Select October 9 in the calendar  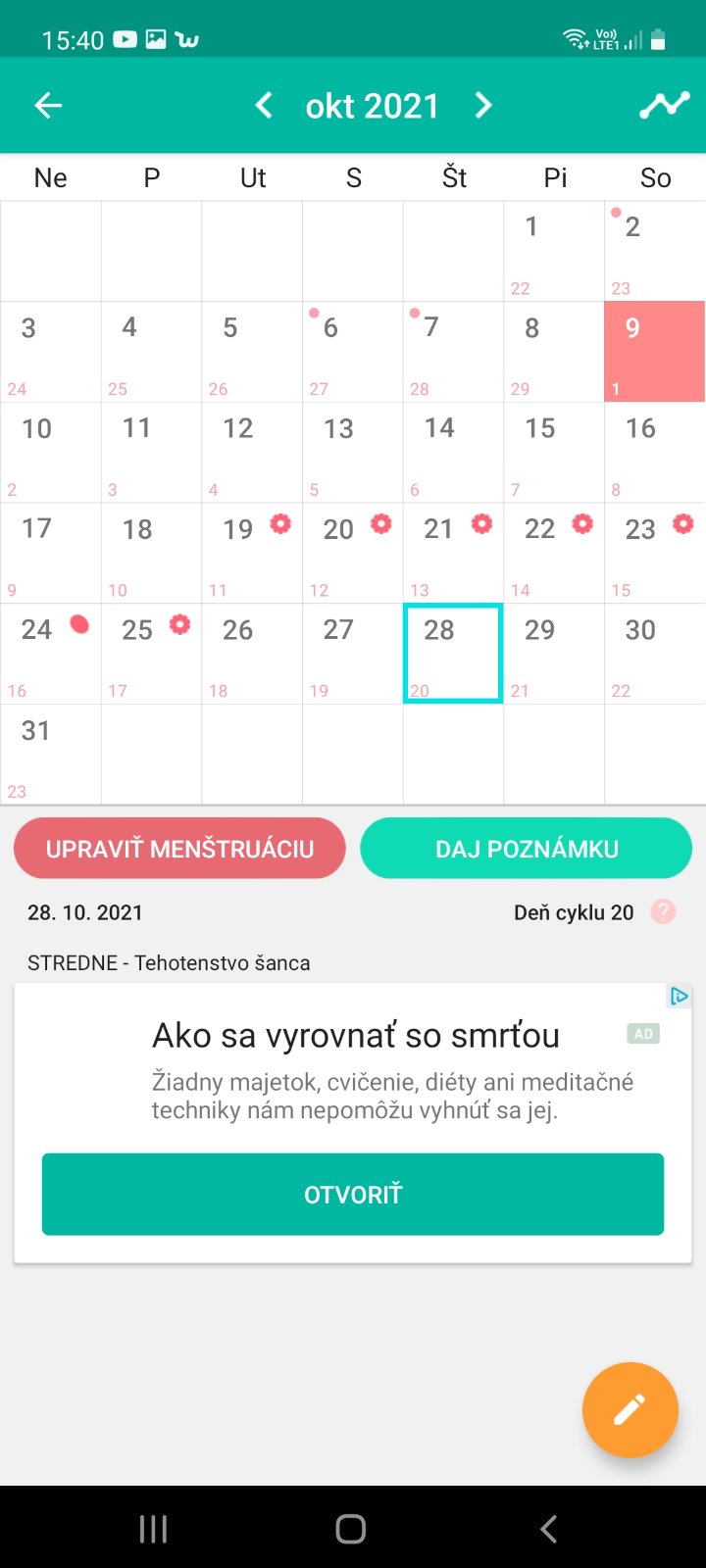(654, 351)
